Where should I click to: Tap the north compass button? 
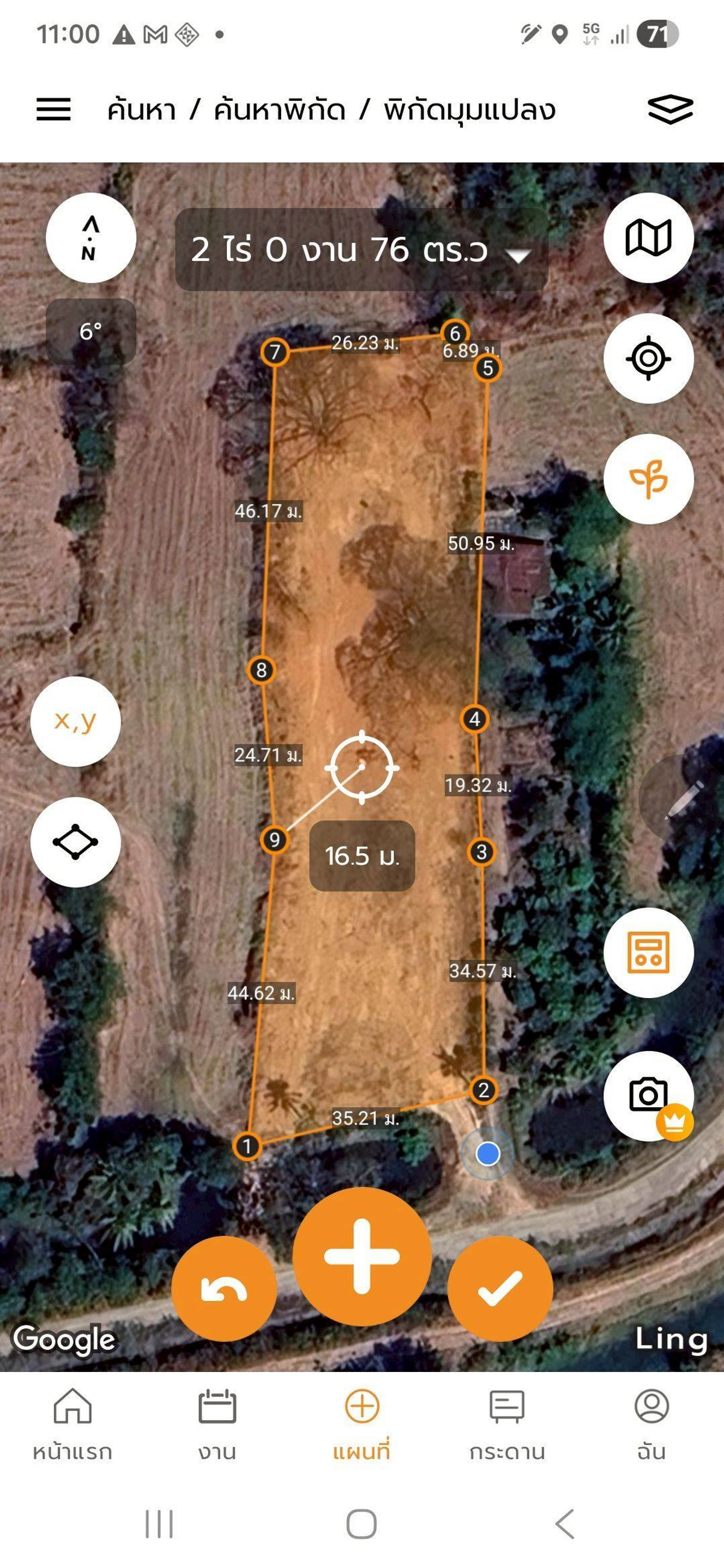(91, 238)
